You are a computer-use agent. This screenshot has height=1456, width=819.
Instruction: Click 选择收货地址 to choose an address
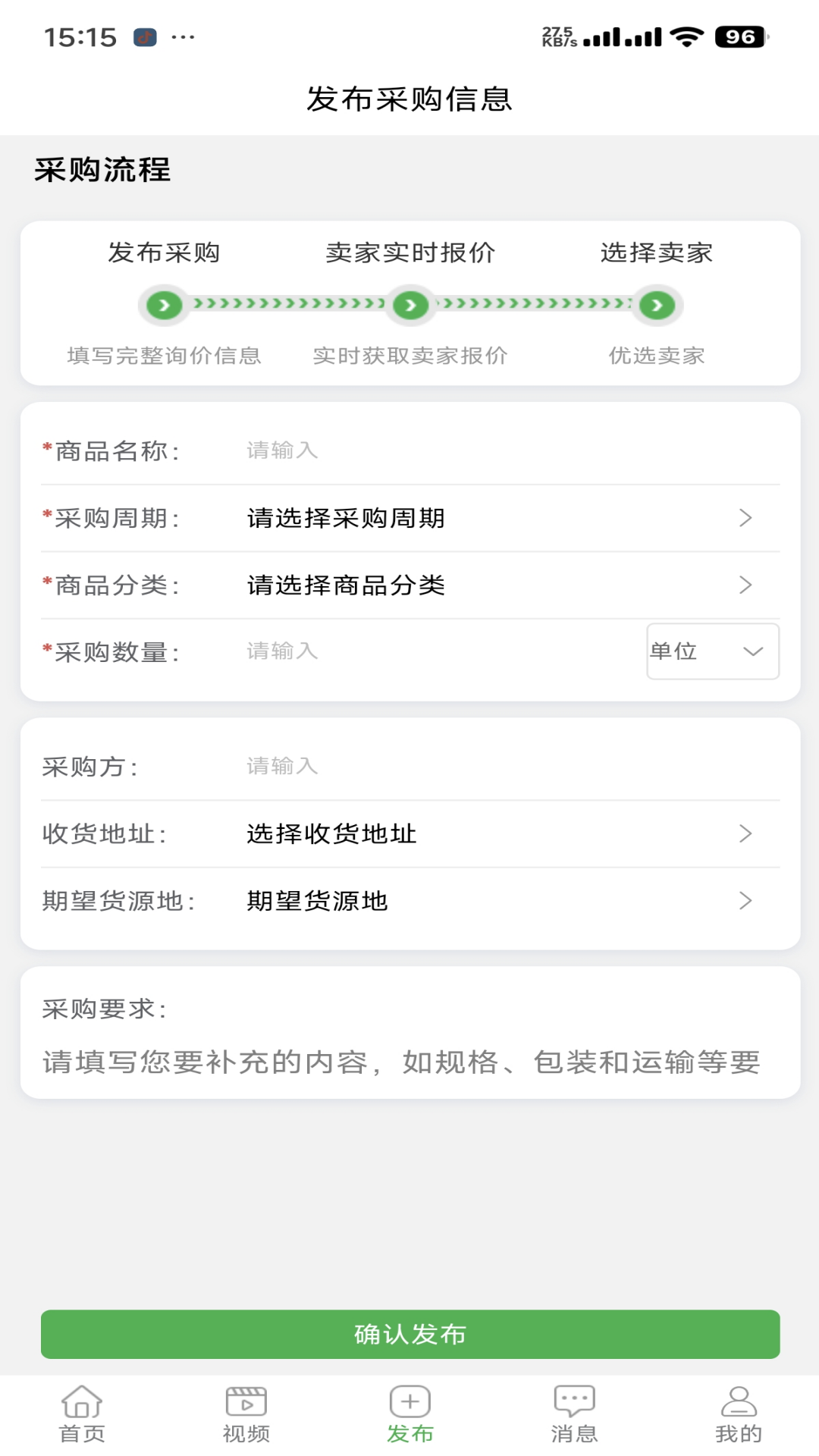[330, 833]
